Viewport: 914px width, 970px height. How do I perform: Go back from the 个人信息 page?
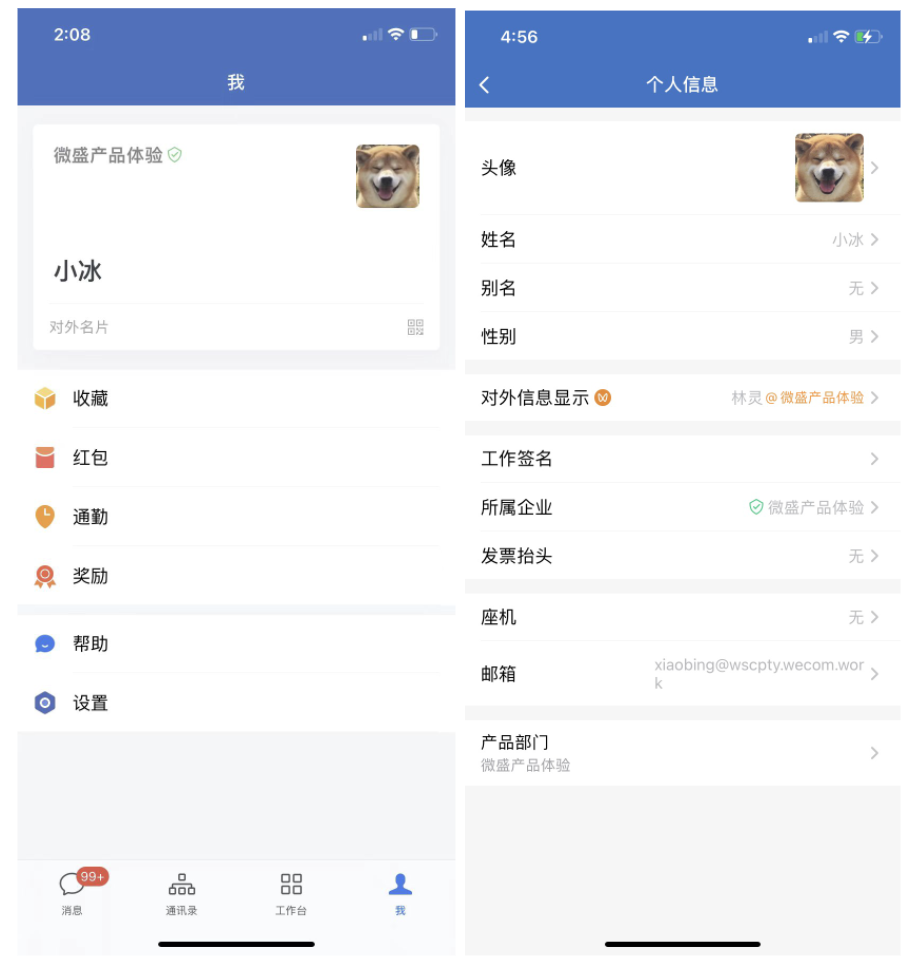point(485,85)
